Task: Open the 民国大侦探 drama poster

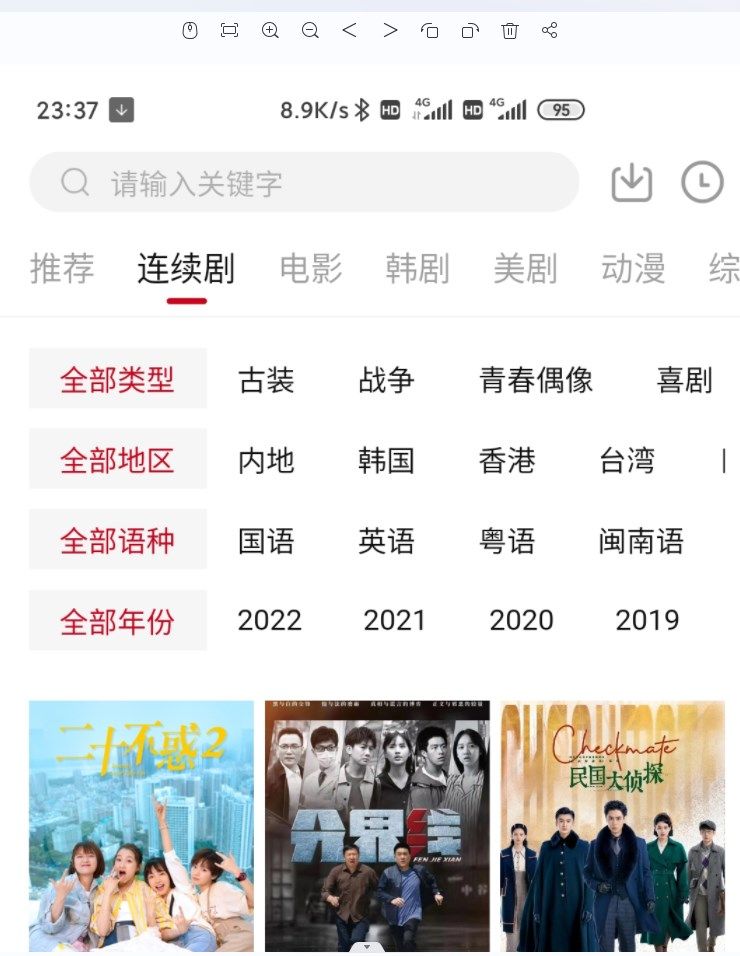Action: tap(612, 826)
